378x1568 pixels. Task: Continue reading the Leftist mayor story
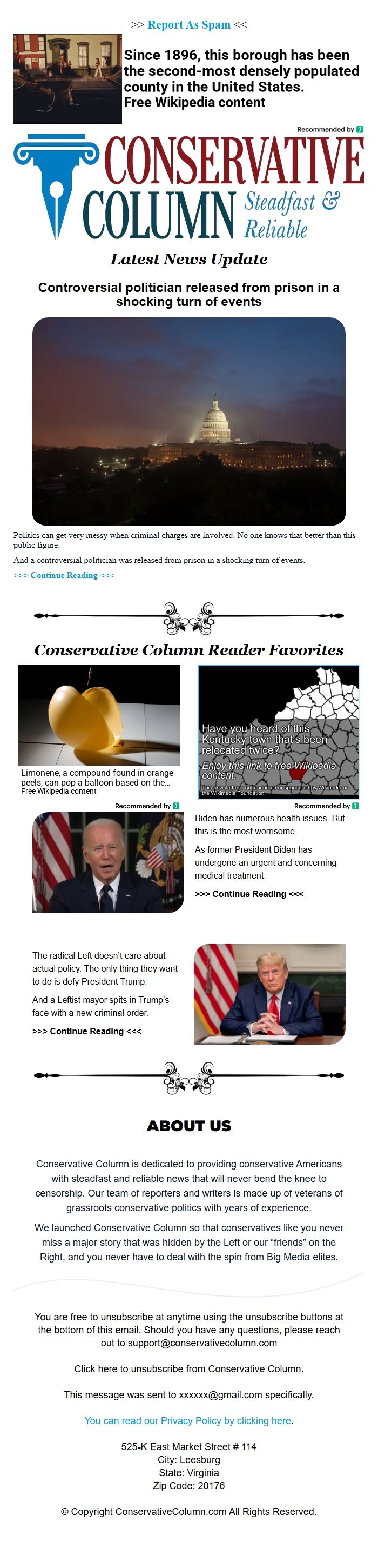click(87, 1031)
